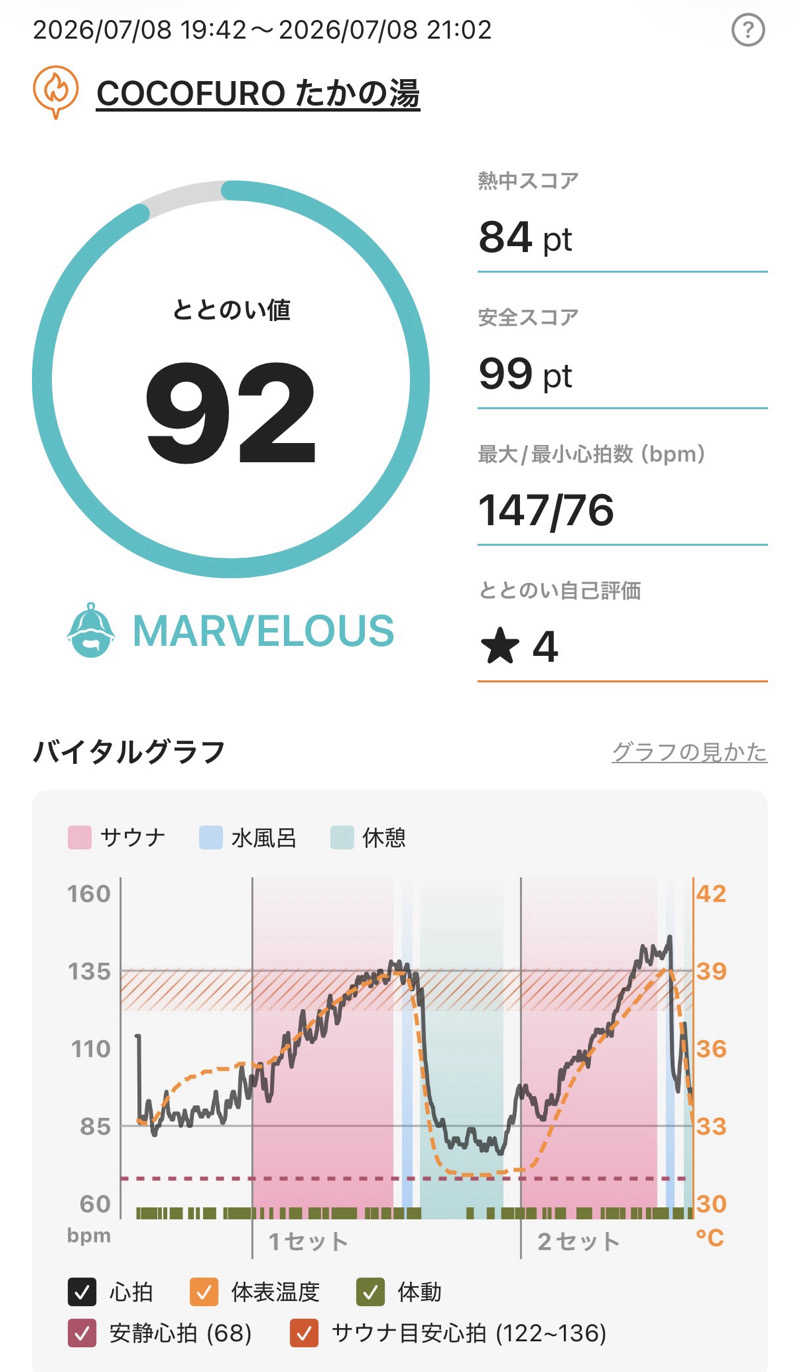The width and height of the screenshot is (800, 1372).
Task: Toggle the 安静心拍 (68) checkbox
Action: coord(82,1332)
